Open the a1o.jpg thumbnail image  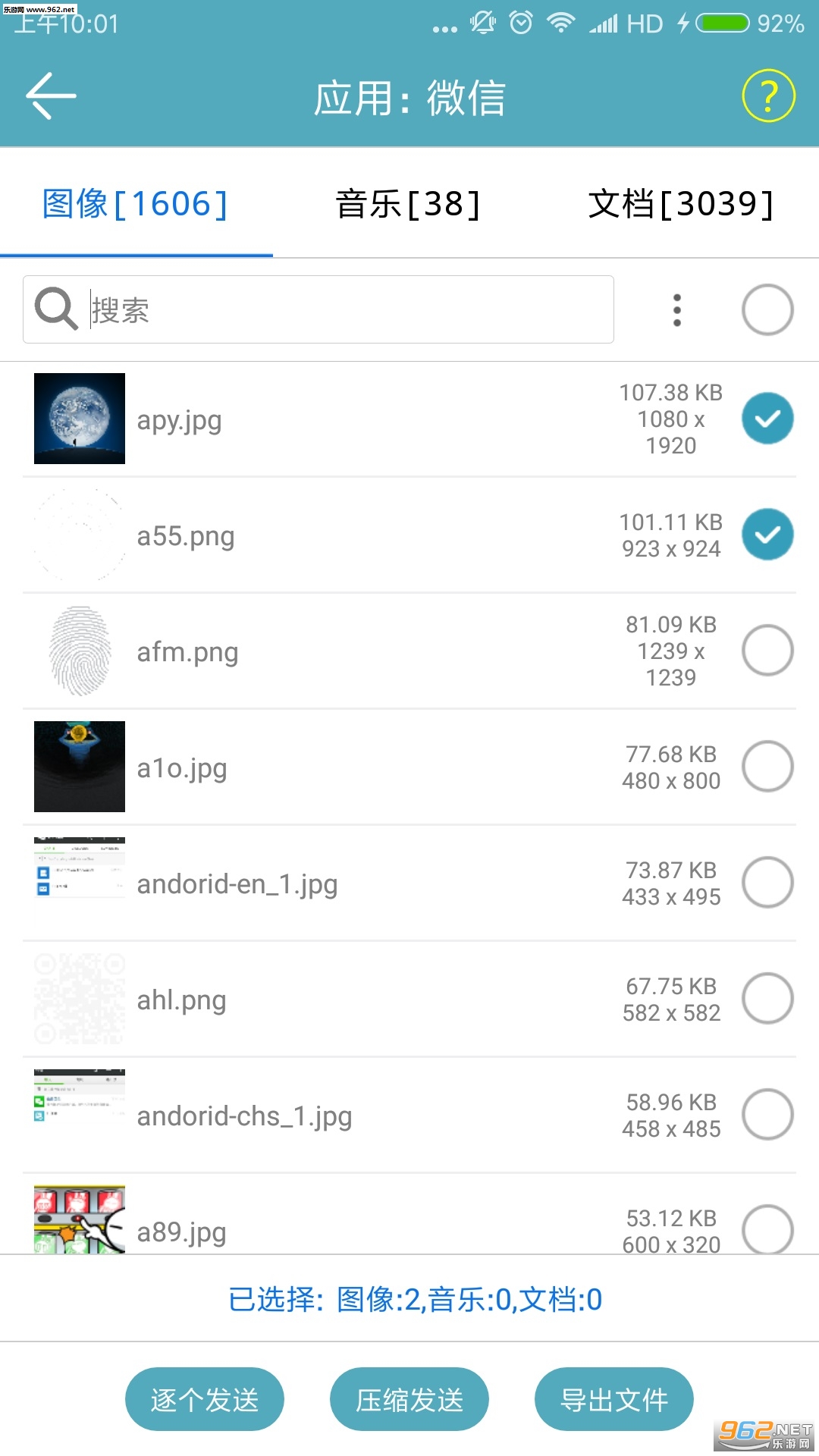pyautogui.click(x=80, y=767)
